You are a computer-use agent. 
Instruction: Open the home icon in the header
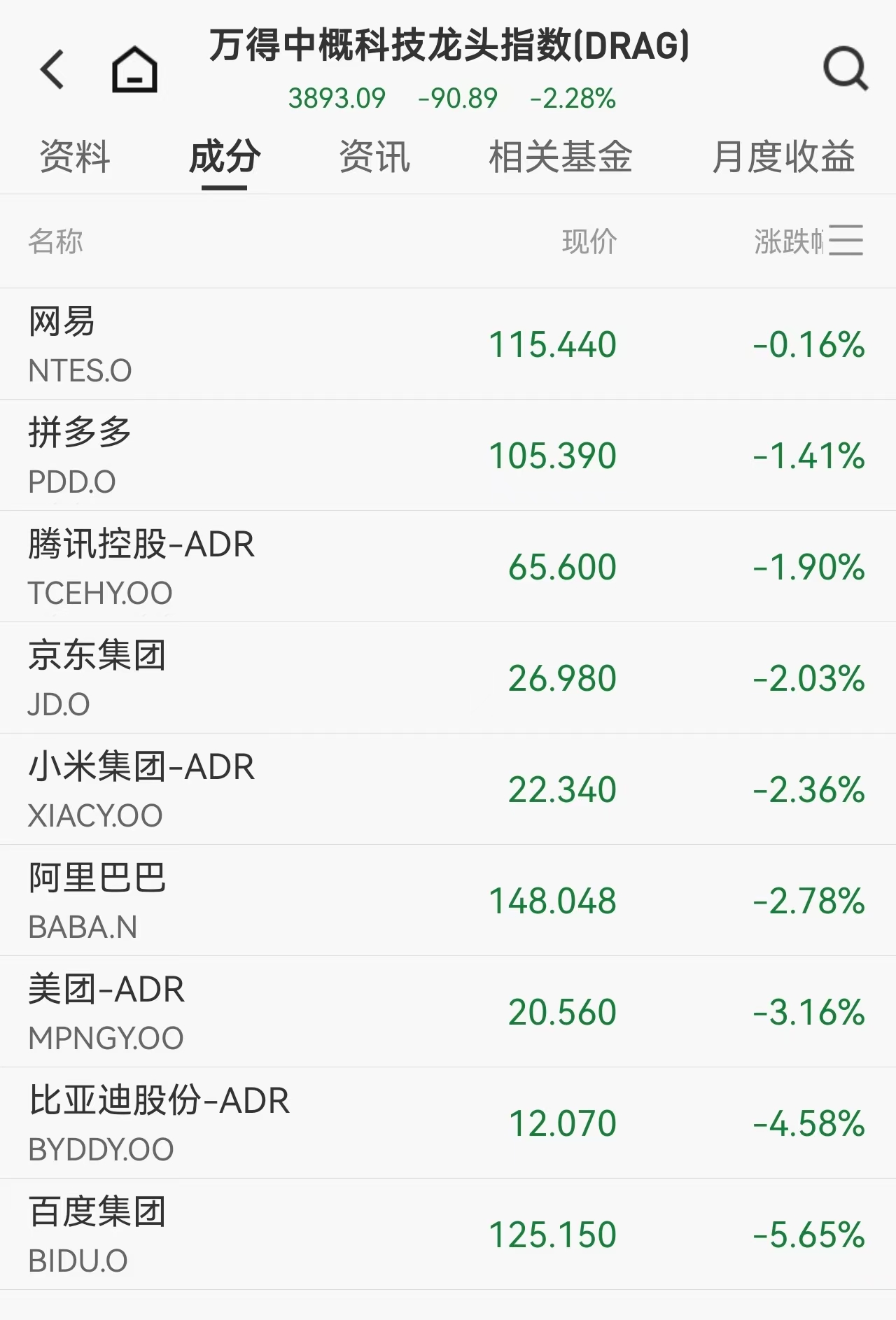134,69
